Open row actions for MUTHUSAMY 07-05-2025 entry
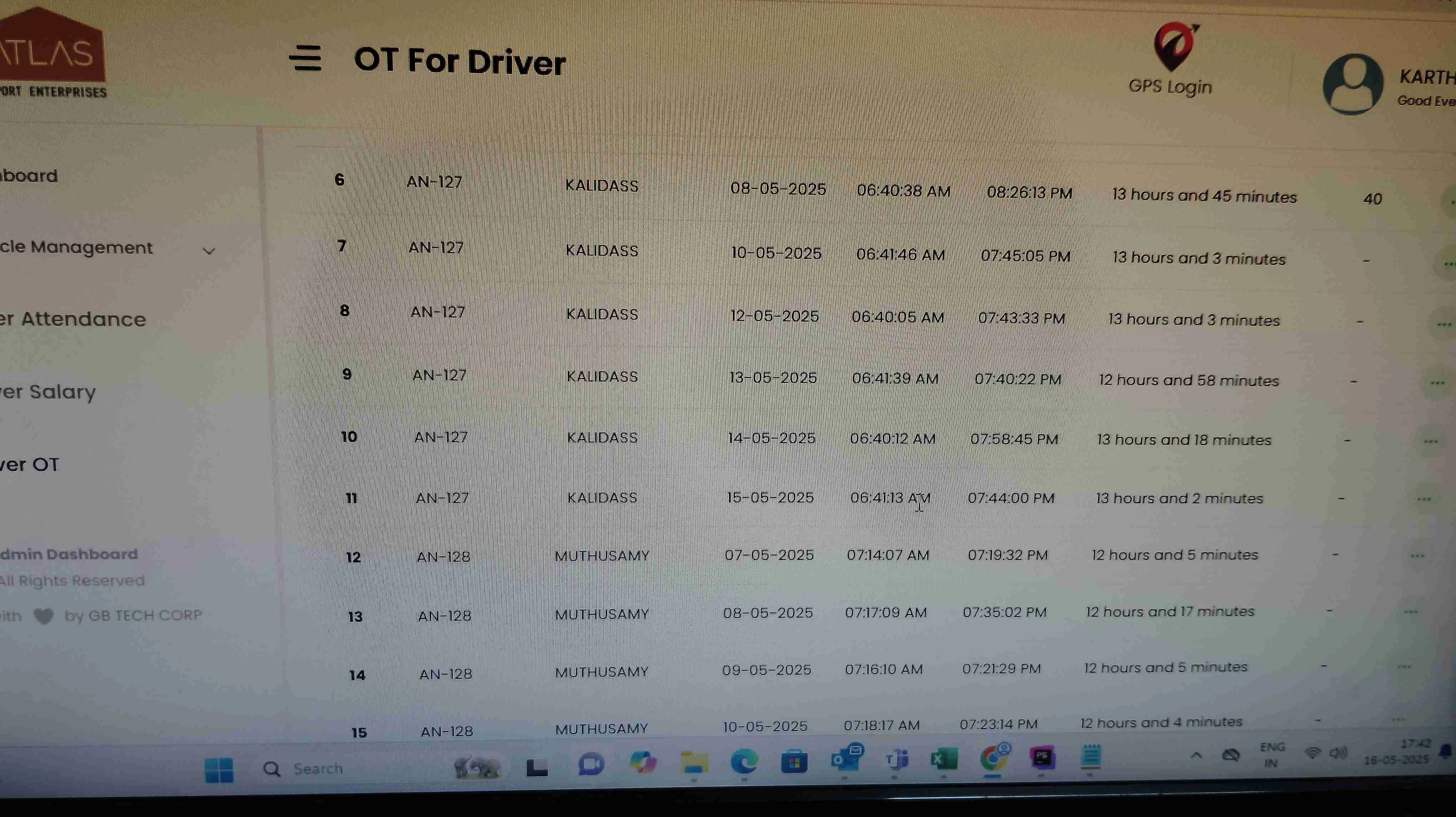Image resolution: width=1456 pixels, height=817 pixels. click(x=1416, y=556)
